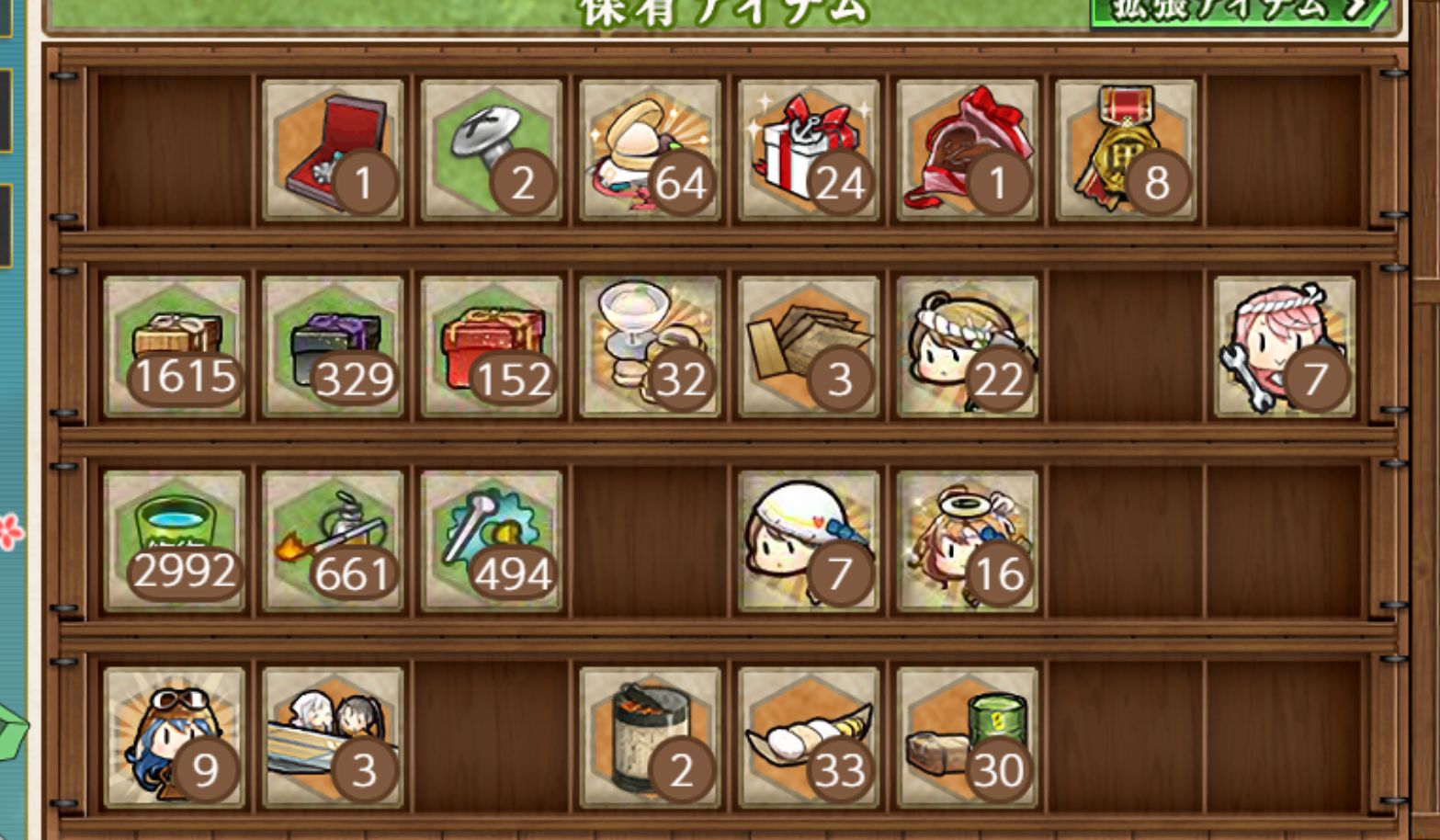The image size is (1440, 840).
Task: Open the canned food item with count 2
Action: click(650, 737)
